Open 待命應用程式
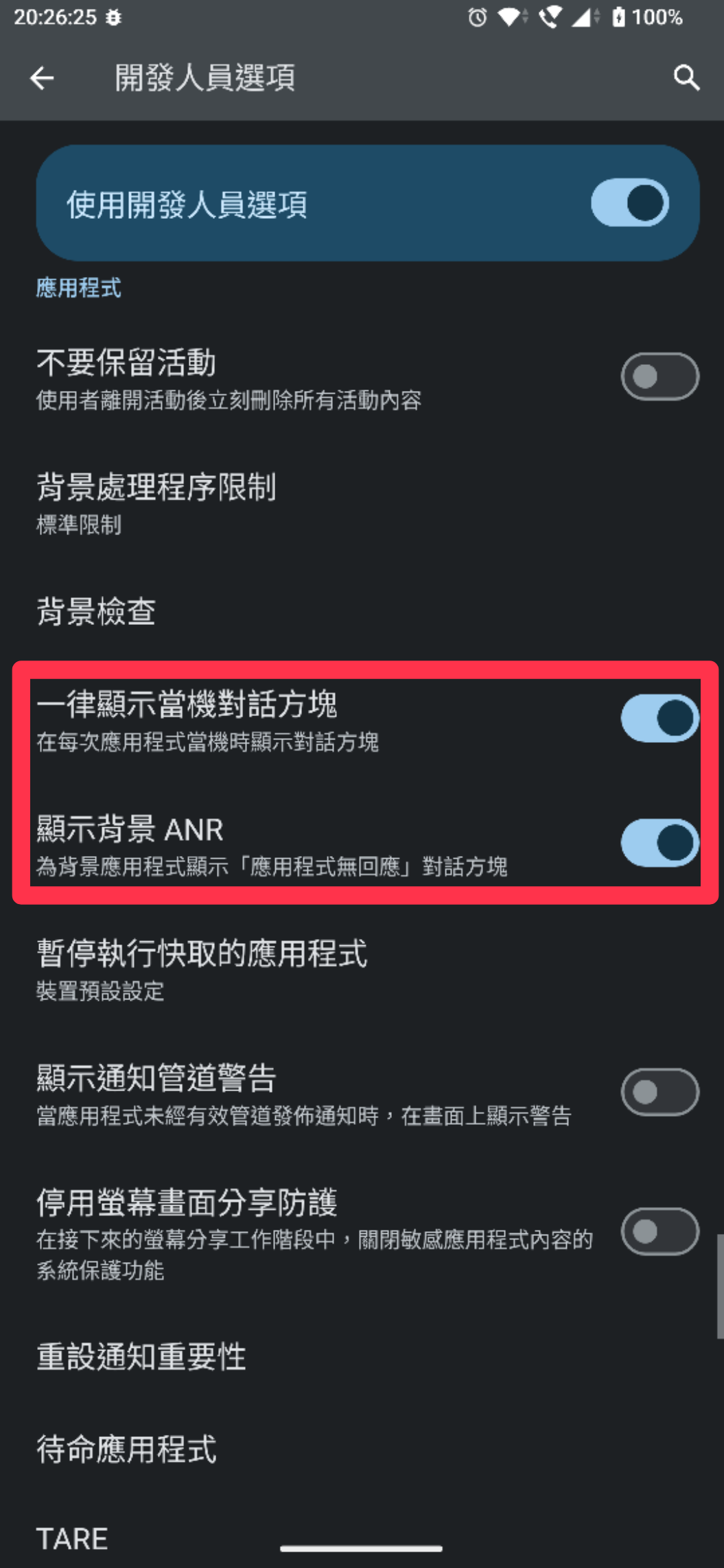This screenshot has width=724, height=1568. click(126, 1449)
